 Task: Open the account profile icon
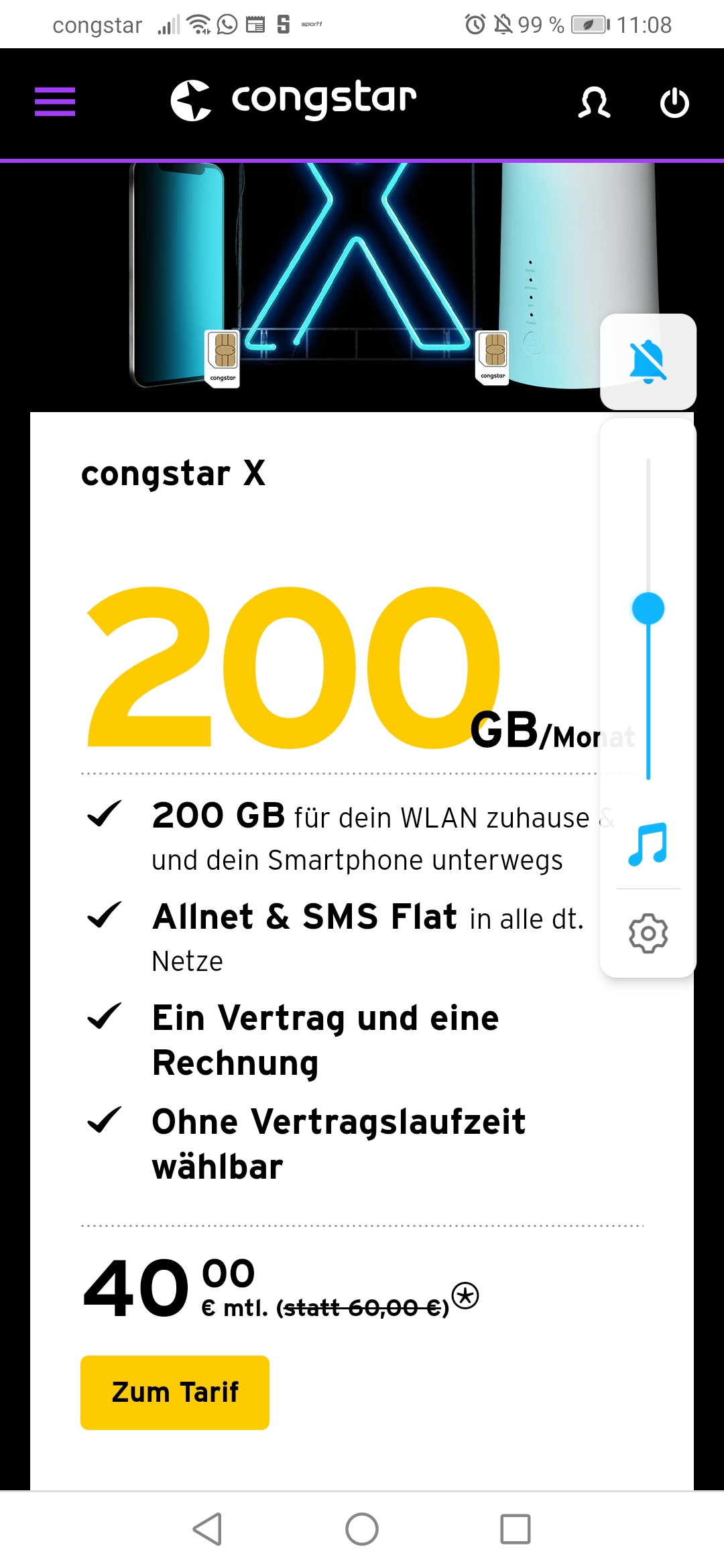point(594,102)
